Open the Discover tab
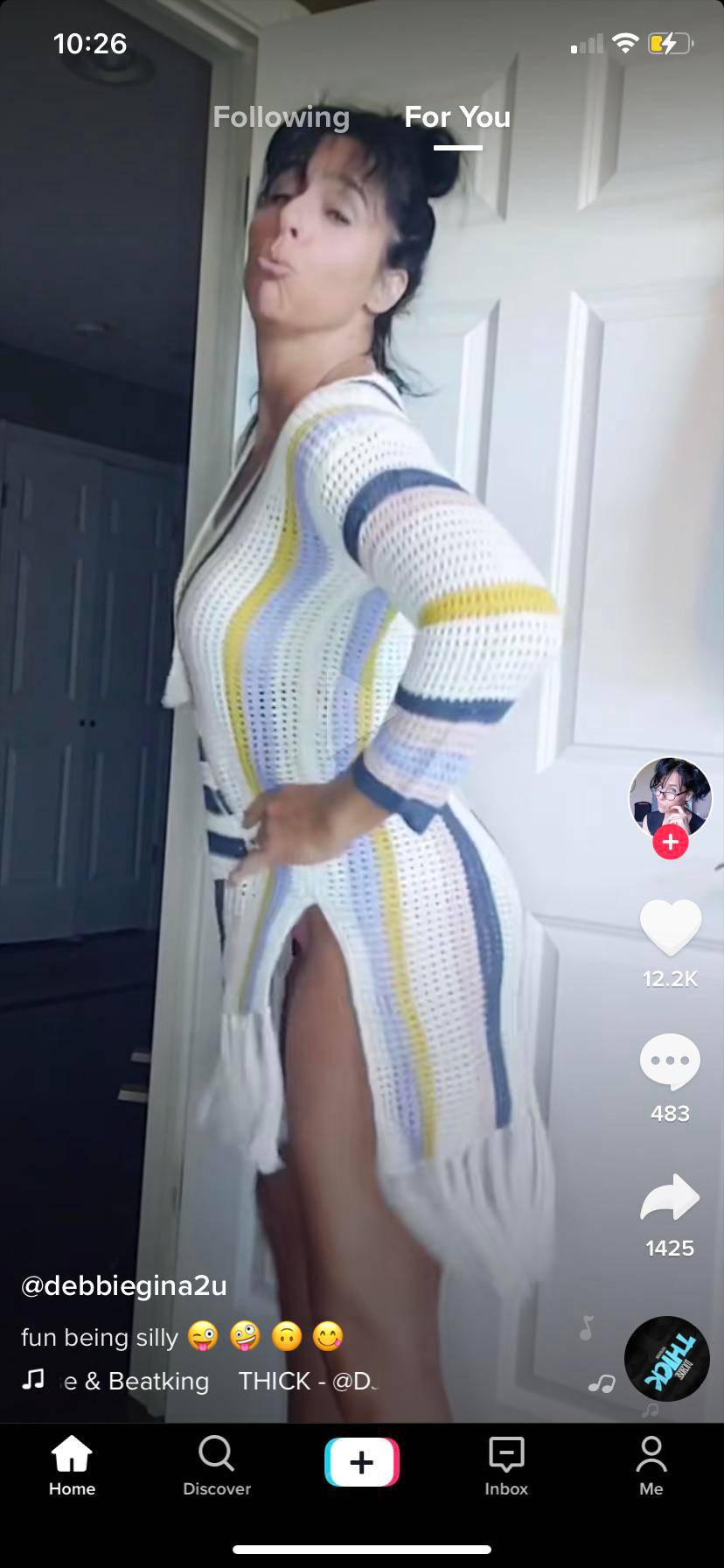Screen dimensions: 724x1568 tap(217, 1464)
